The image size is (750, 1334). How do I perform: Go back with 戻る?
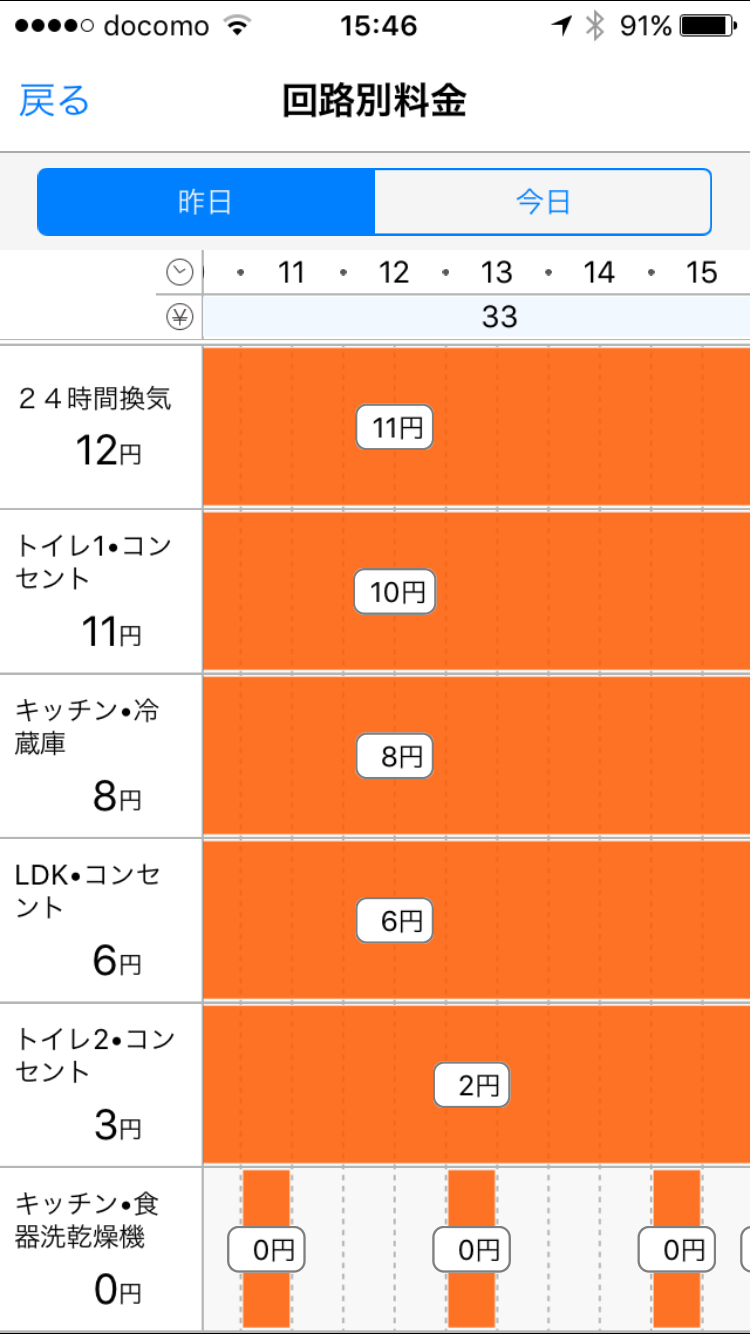[54, 101]
